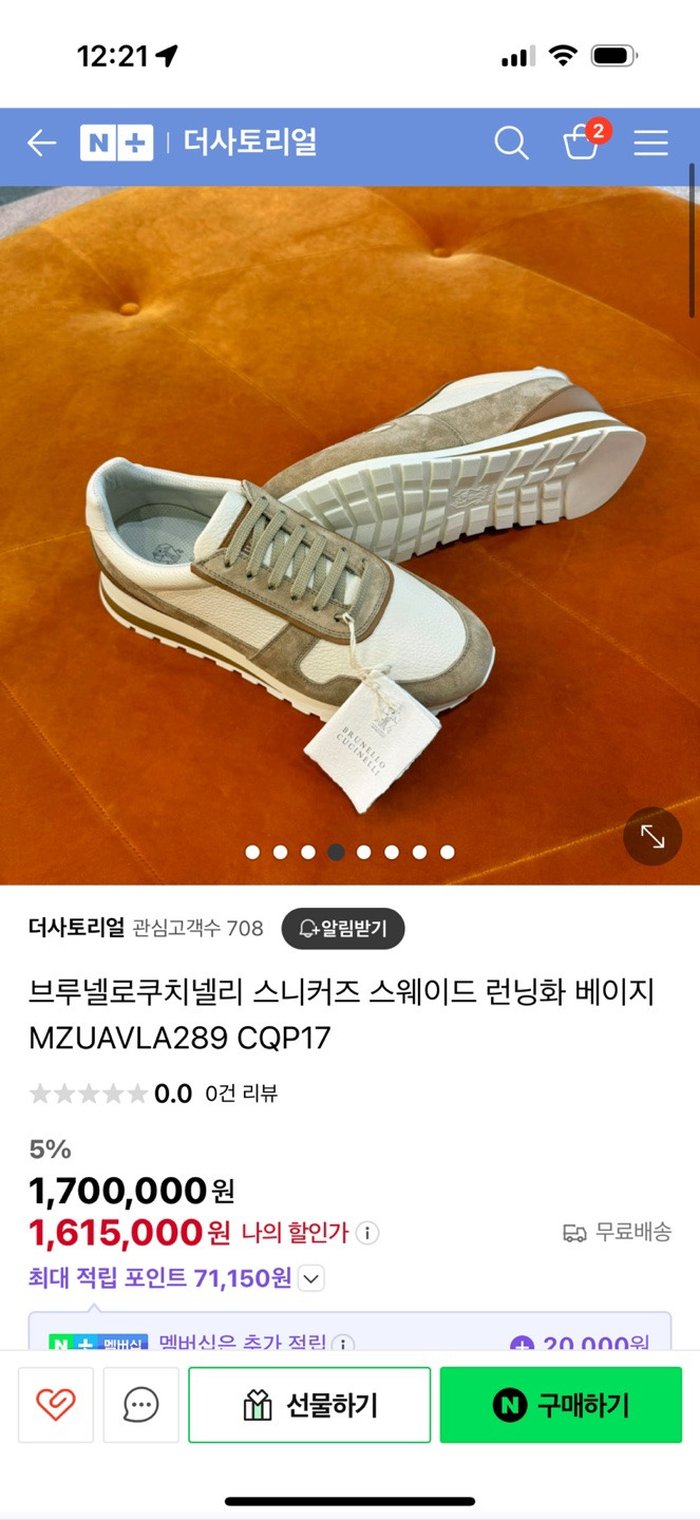700x1520 pixels.
Task: Open the 더사토리얼 store name link
Action: pos(76,928)
